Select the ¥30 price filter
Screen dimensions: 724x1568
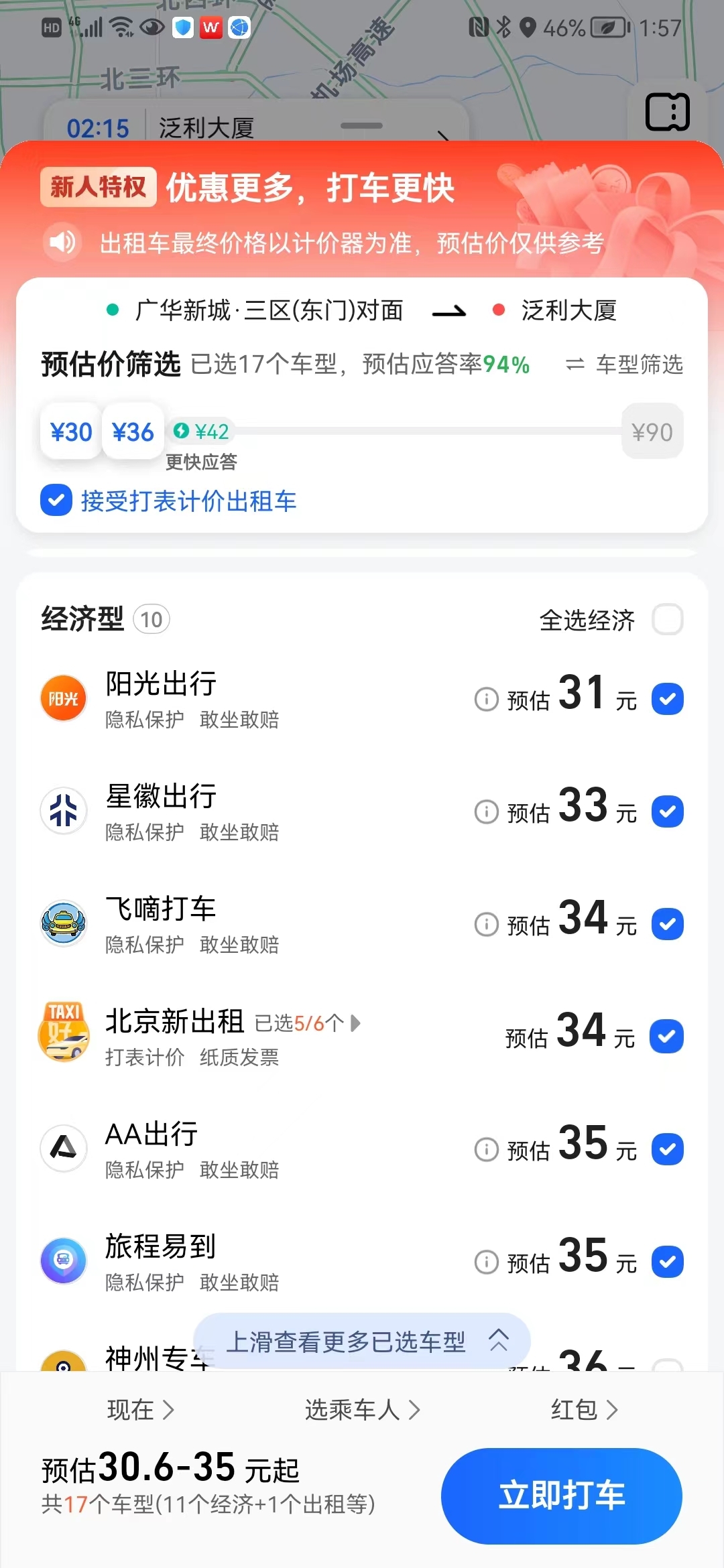(71, 432)
